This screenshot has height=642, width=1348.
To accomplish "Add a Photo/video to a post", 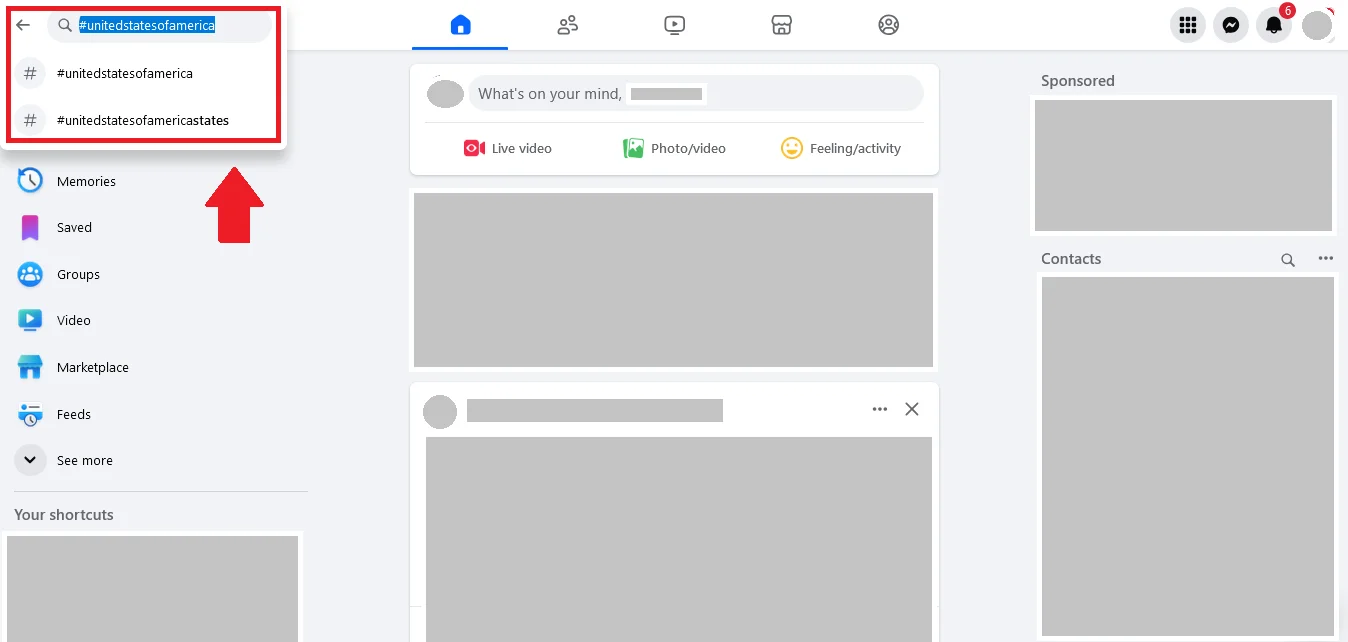I will click(x=674, y=148).
